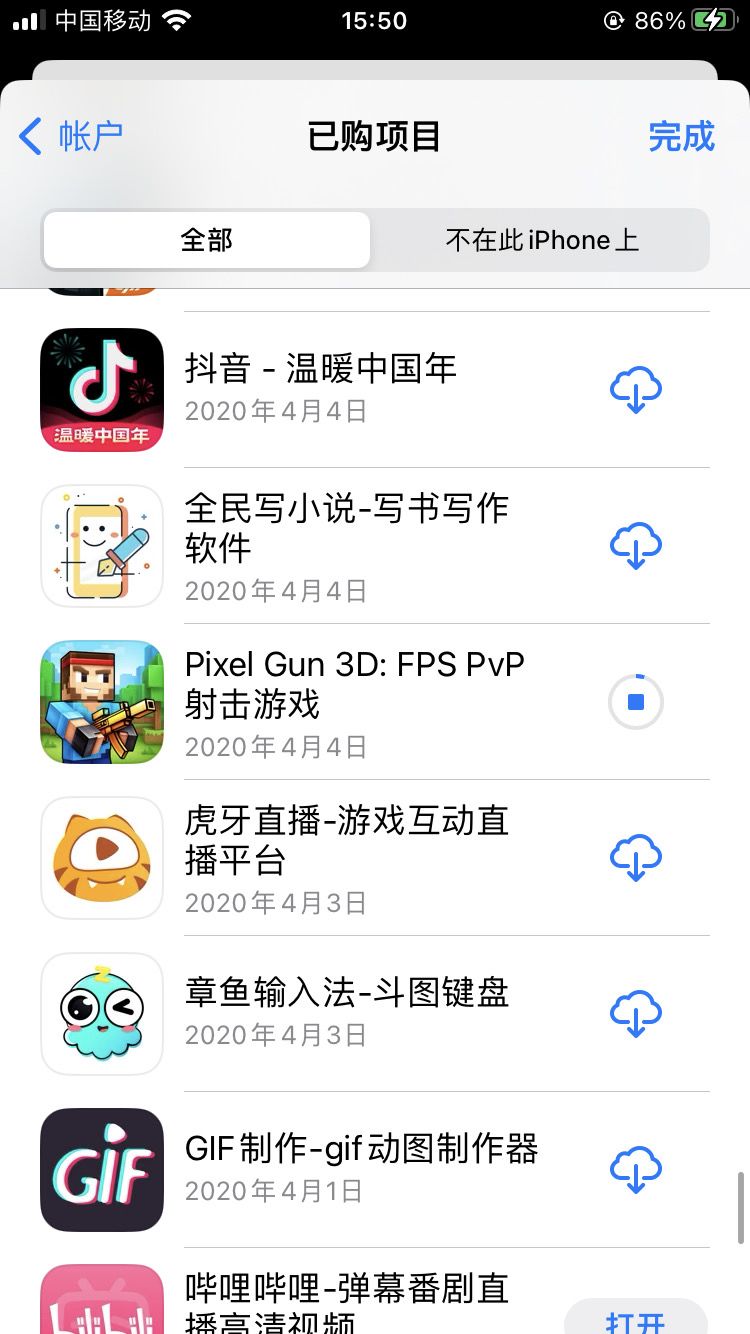The image size is (750, 1334).
Task: Download 抖音 - 温暖中国年 from cloud
Action: (x=636, y=390)
